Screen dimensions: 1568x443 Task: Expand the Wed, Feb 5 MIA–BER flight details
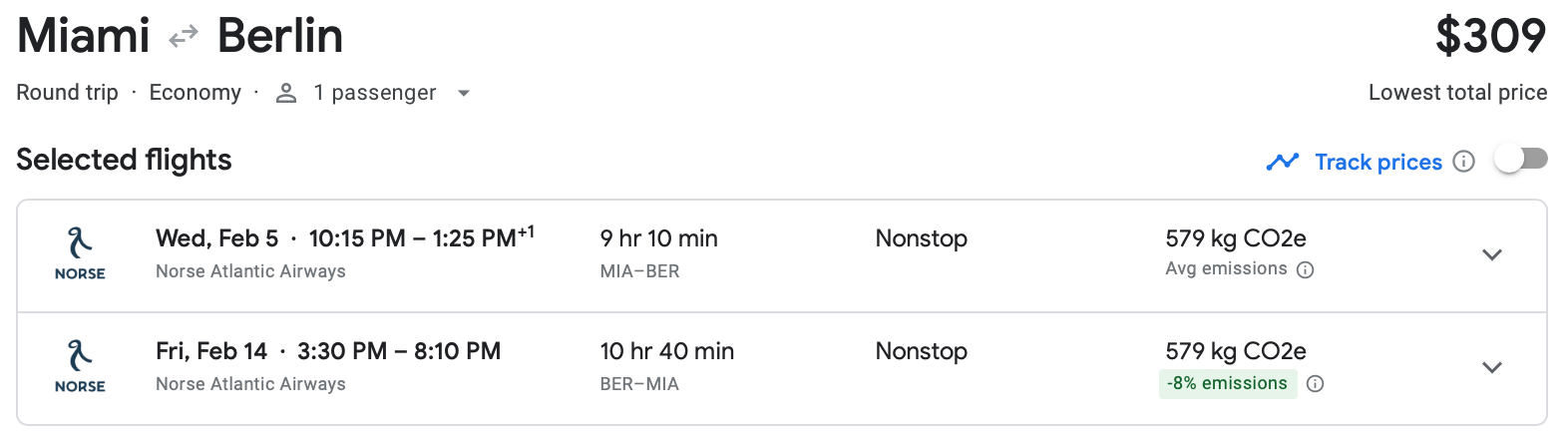[1491, 255]
